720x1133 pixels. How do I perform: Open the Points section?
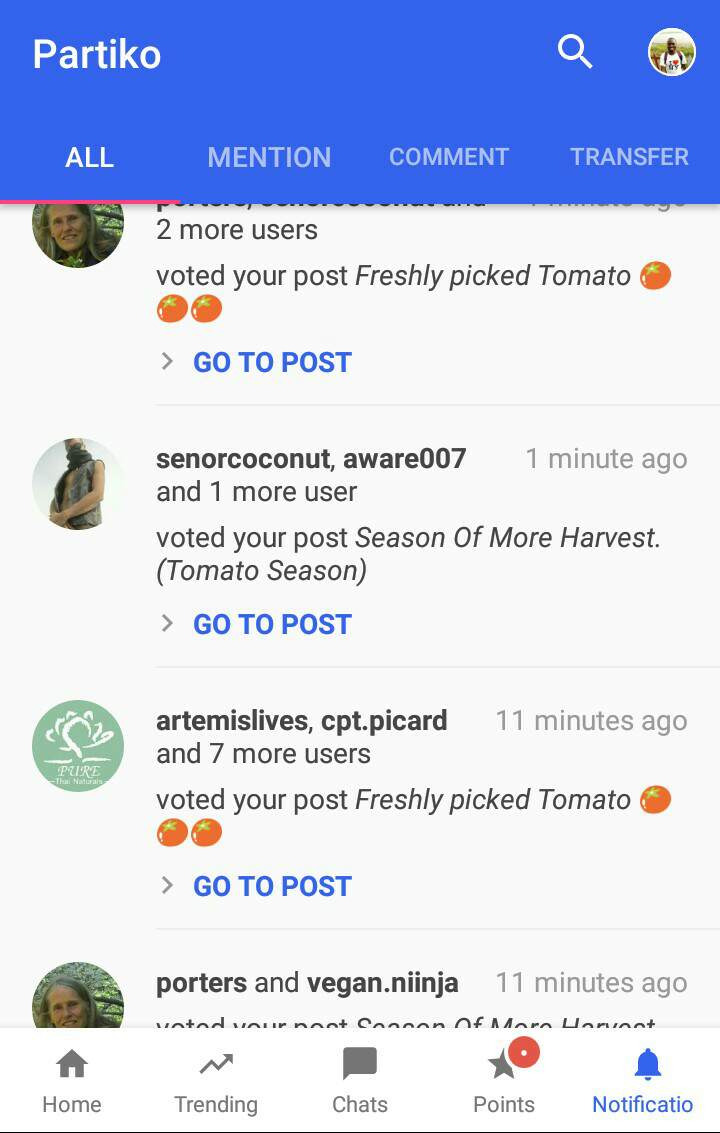pos(504,1080)
